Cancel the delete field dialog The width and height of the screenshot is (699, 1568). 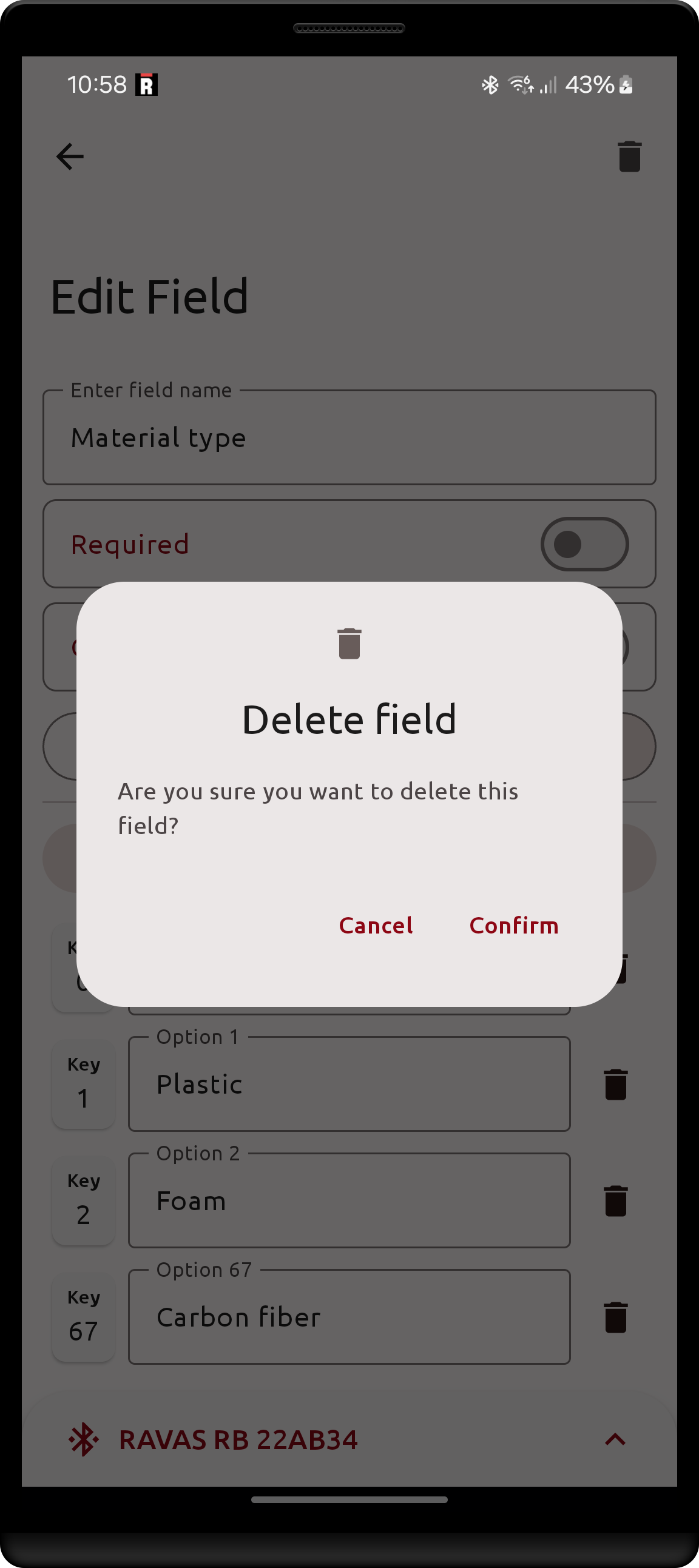point(376,925)
